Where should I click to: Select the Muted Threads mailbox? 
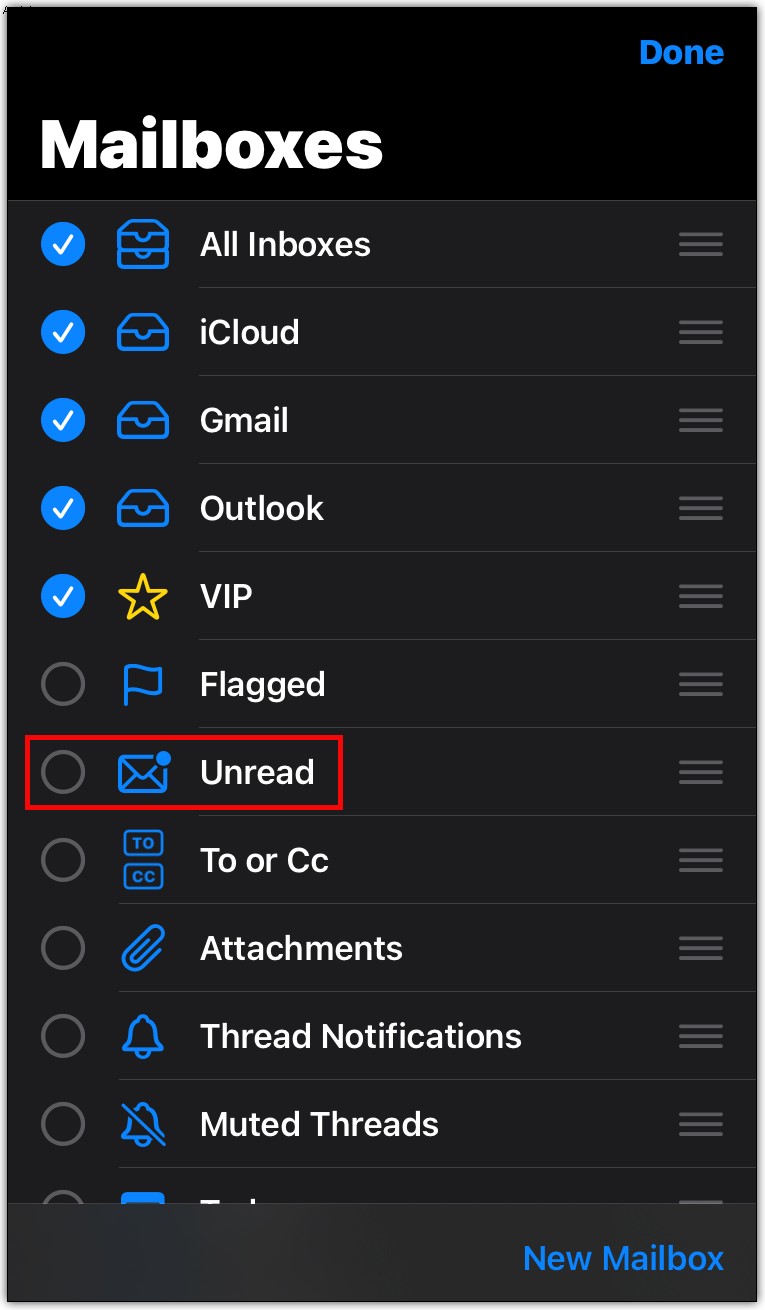click(63, 1124)
